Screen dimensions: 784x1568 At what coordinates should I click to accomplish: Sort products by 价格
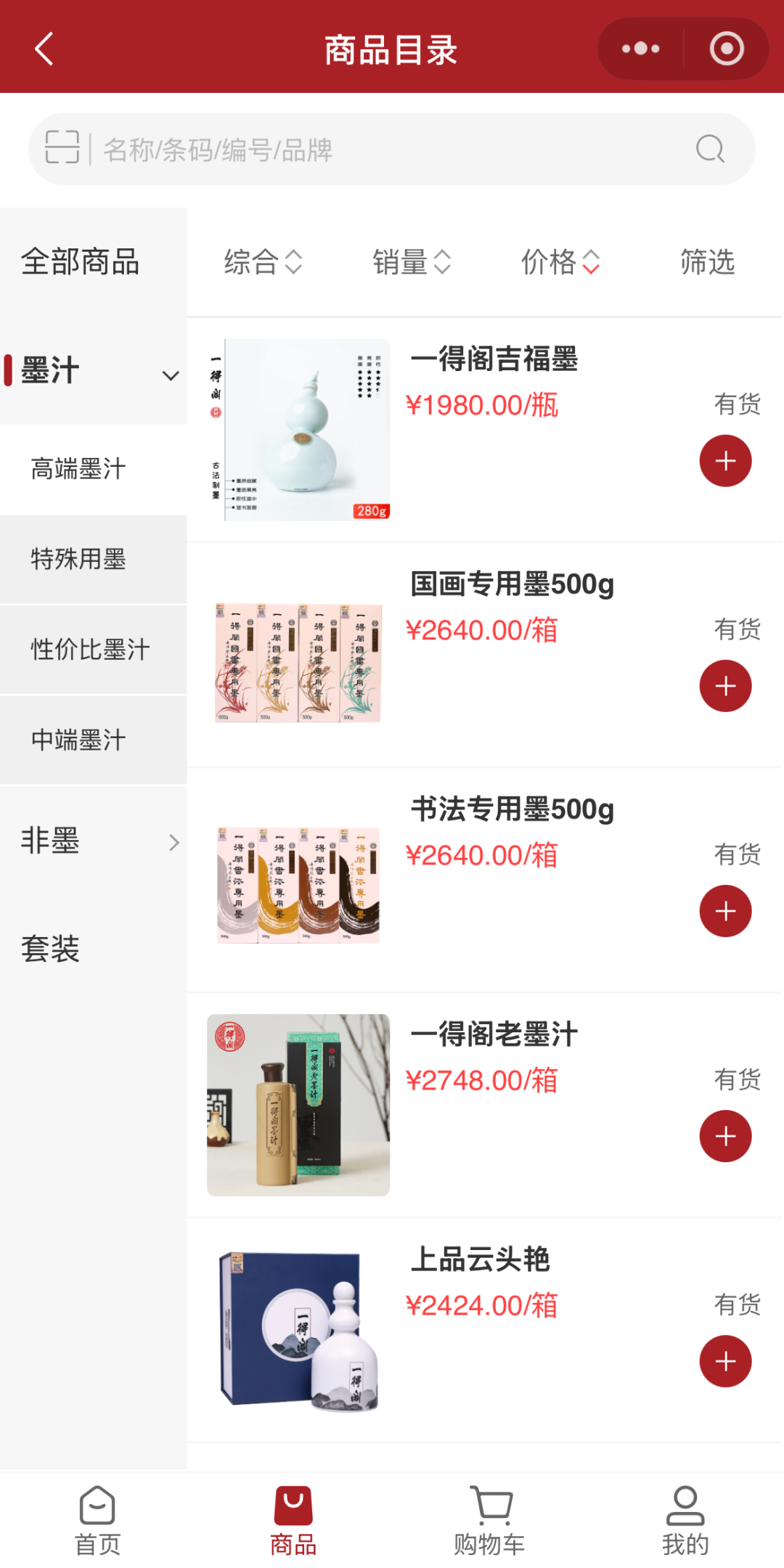(x=560, y=262)
